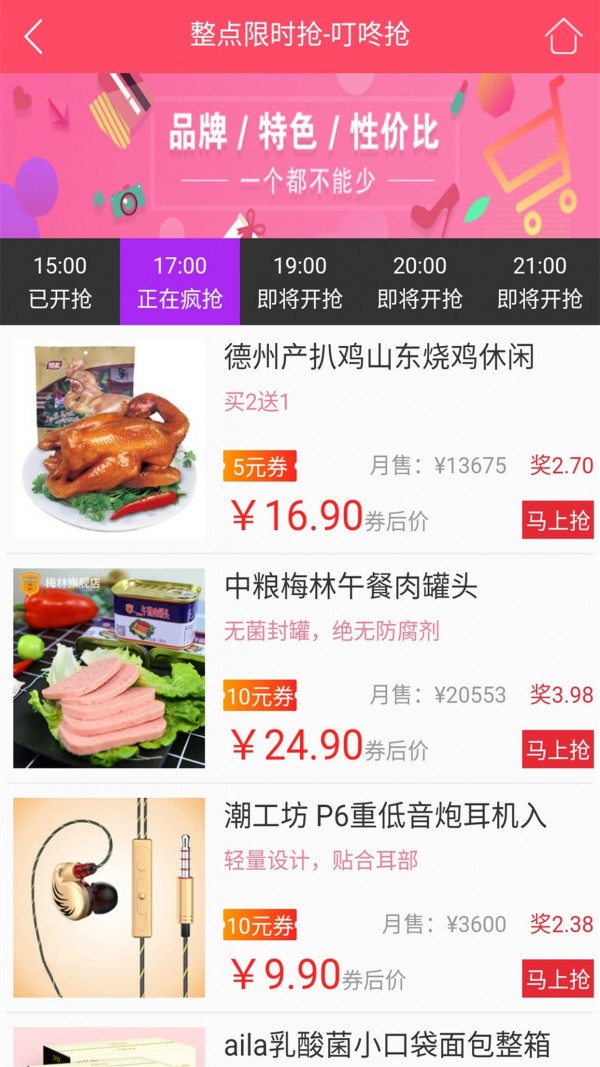Image resolution: width=600 pixels, height=1067 pixels.
Task: Open the 德州产扒鸡 roast chicken product image
Action: click(x=109, y=438)
